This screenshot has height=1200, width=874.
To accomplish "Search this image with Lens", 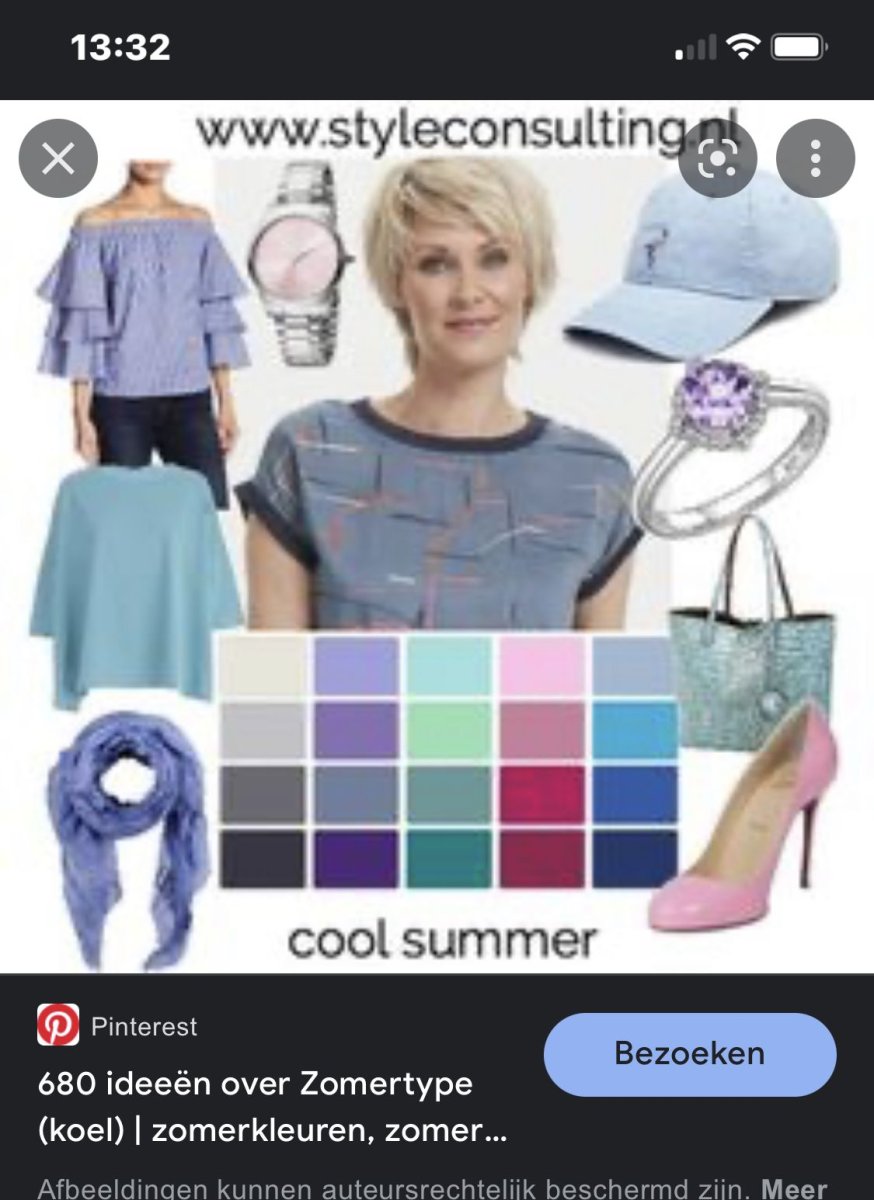I will (x=718, y=158).
